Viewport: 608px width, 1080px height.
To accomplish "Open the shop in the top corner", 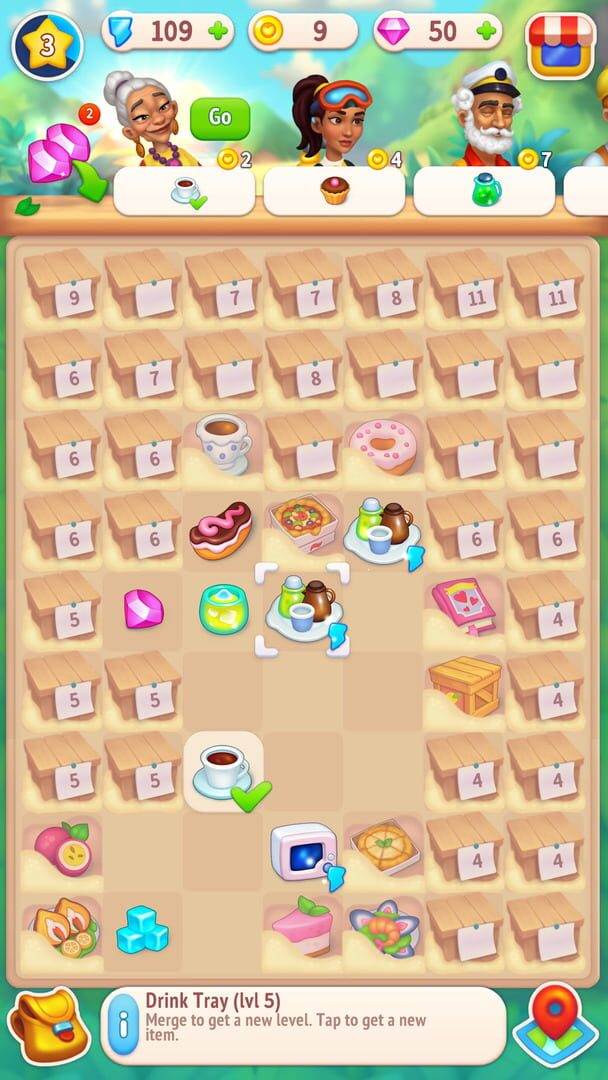I will coord(560,45).
